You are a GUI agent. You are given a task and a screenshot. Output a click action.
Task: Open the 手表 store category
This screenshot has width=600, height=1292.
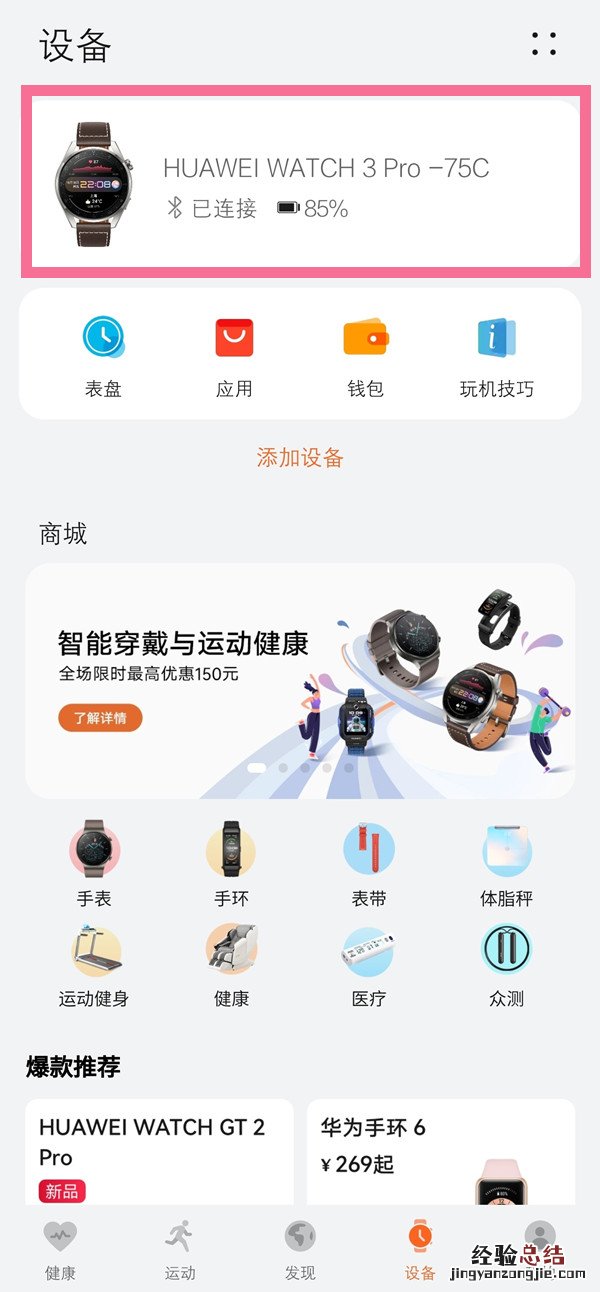pyautogui.click(x=94, y=864)
